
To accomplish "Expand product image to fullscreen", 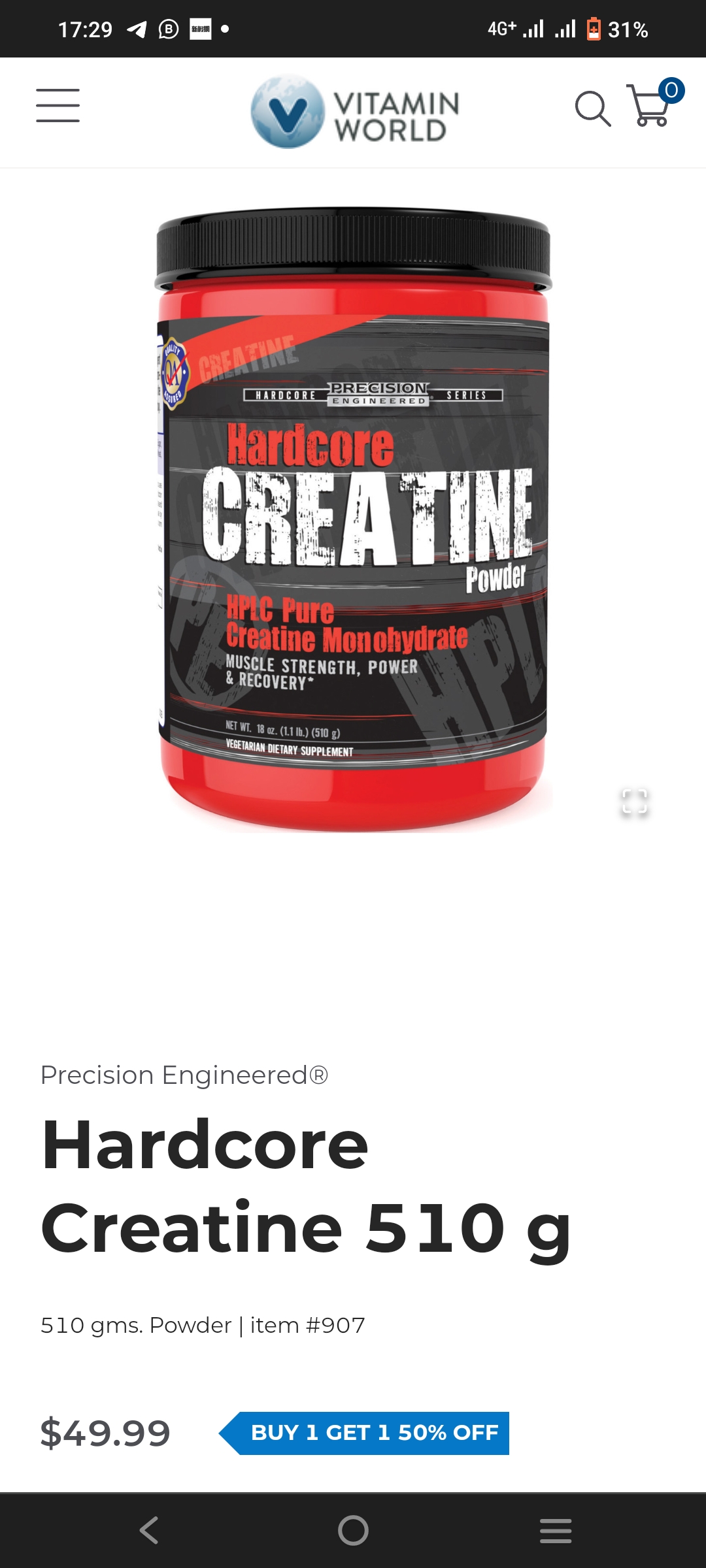I will 634,802.
